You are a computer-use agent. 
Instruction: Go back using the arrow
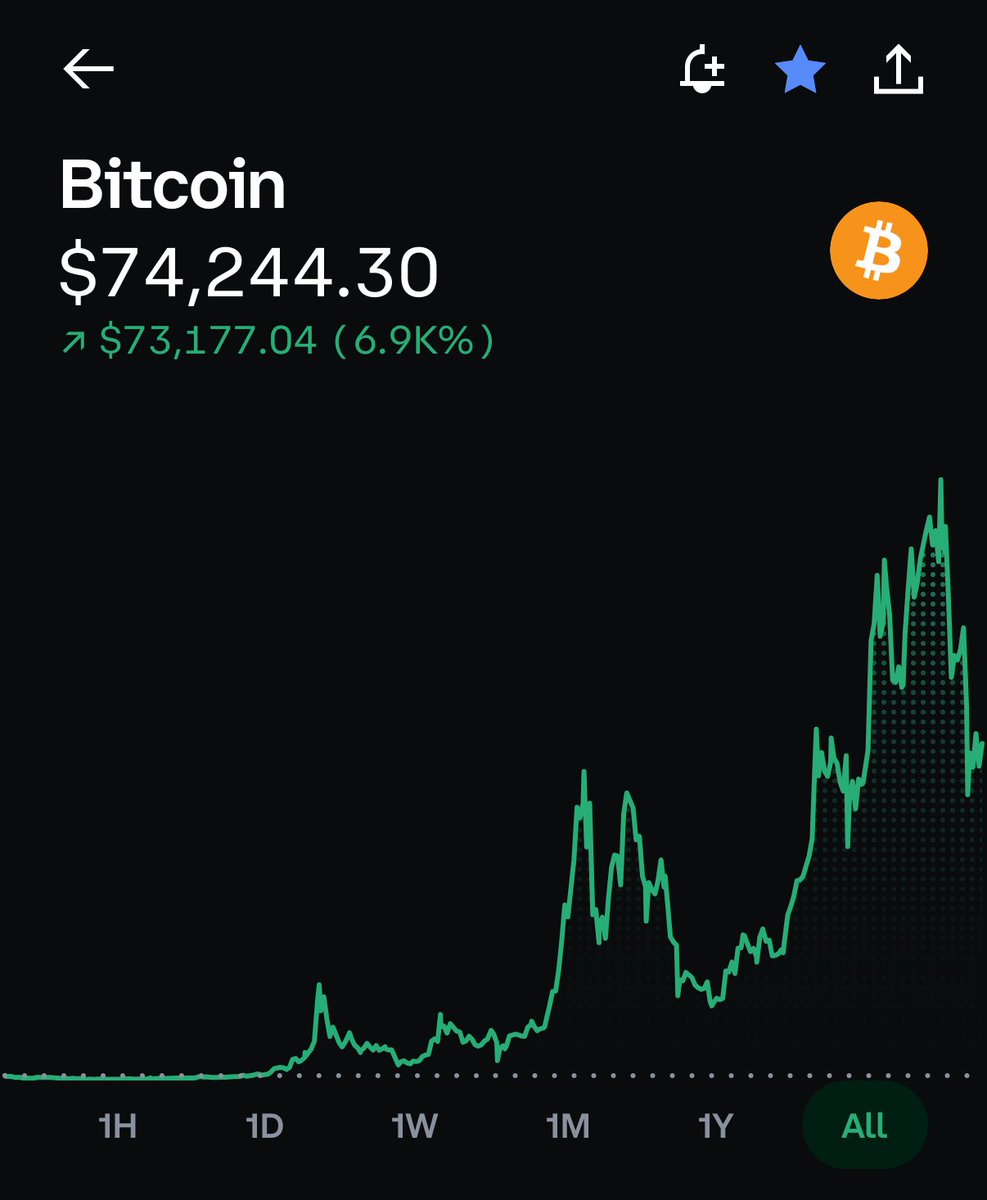[88, 69]
